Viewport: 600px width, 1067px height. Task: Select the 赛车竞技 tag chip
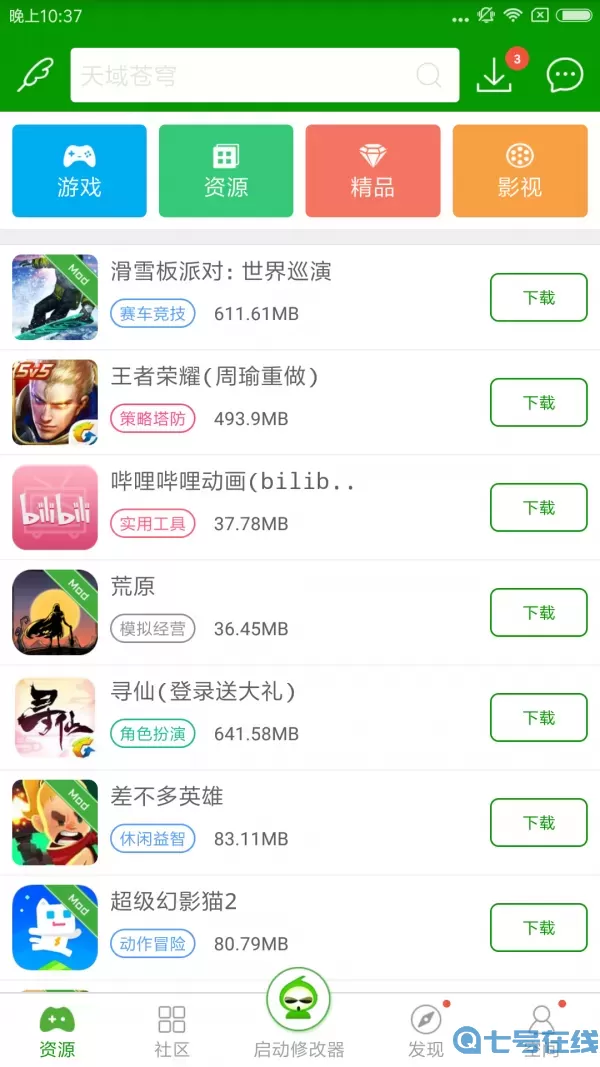point(153,314)
